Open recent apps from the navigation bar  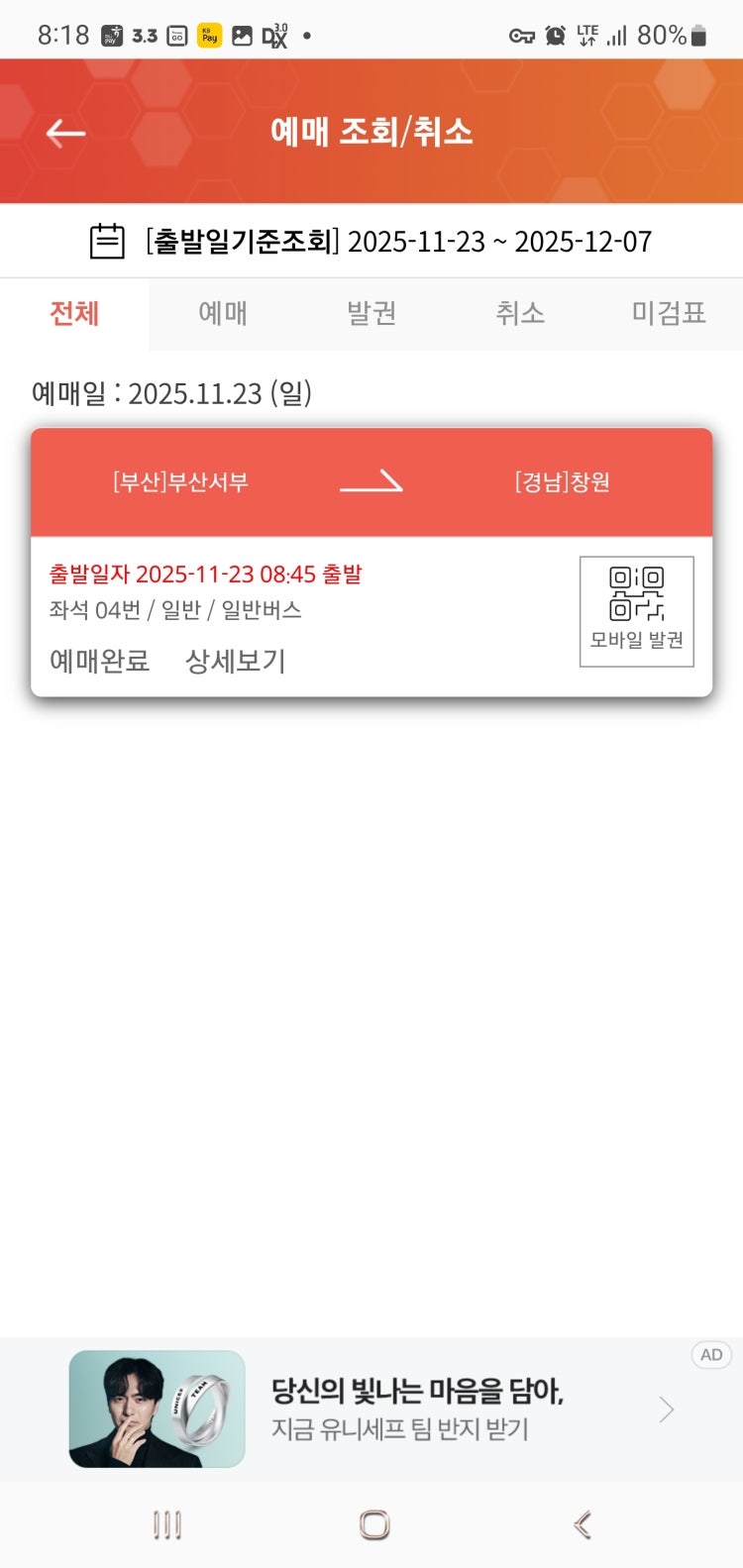coord(167,1524)
